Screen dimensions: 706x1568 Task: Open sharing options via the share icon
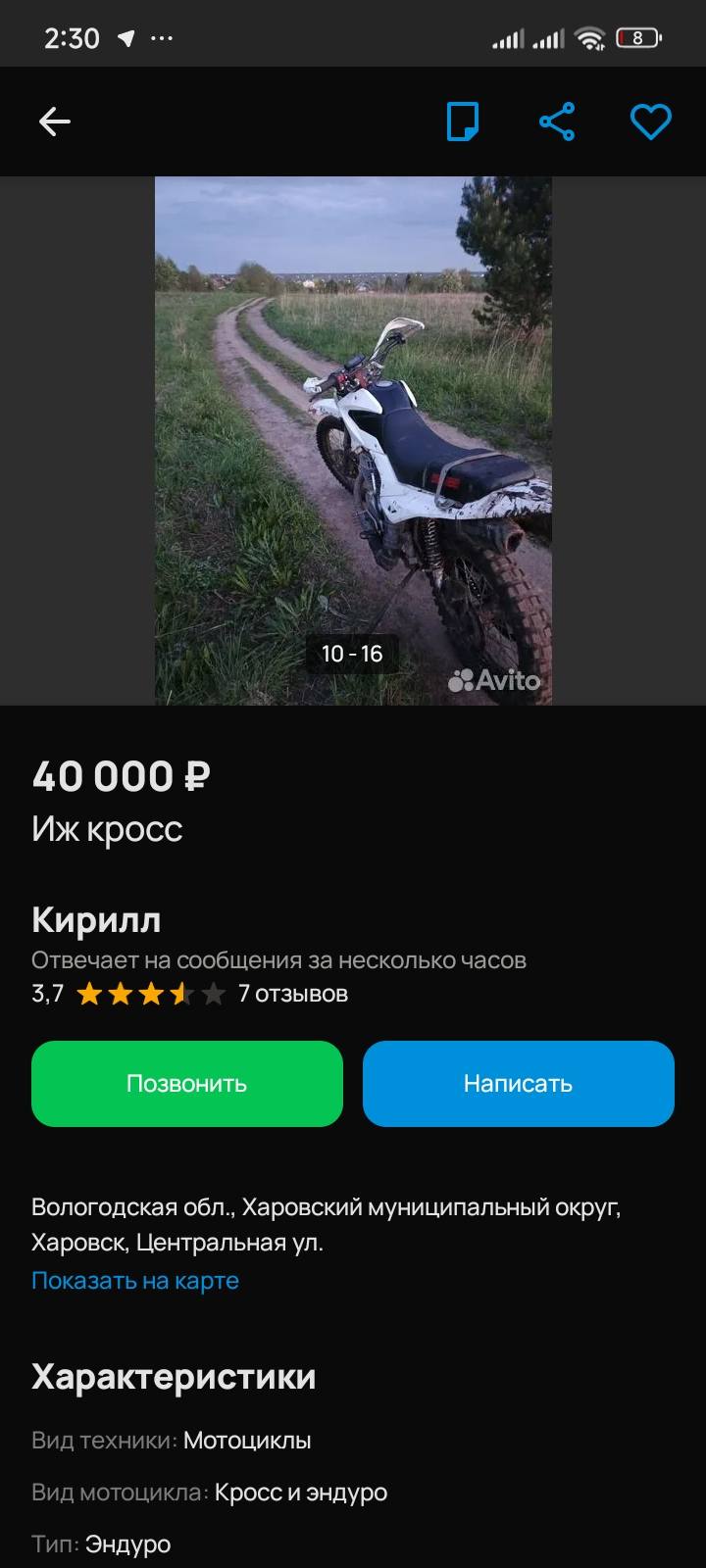[x=557, y=121]
